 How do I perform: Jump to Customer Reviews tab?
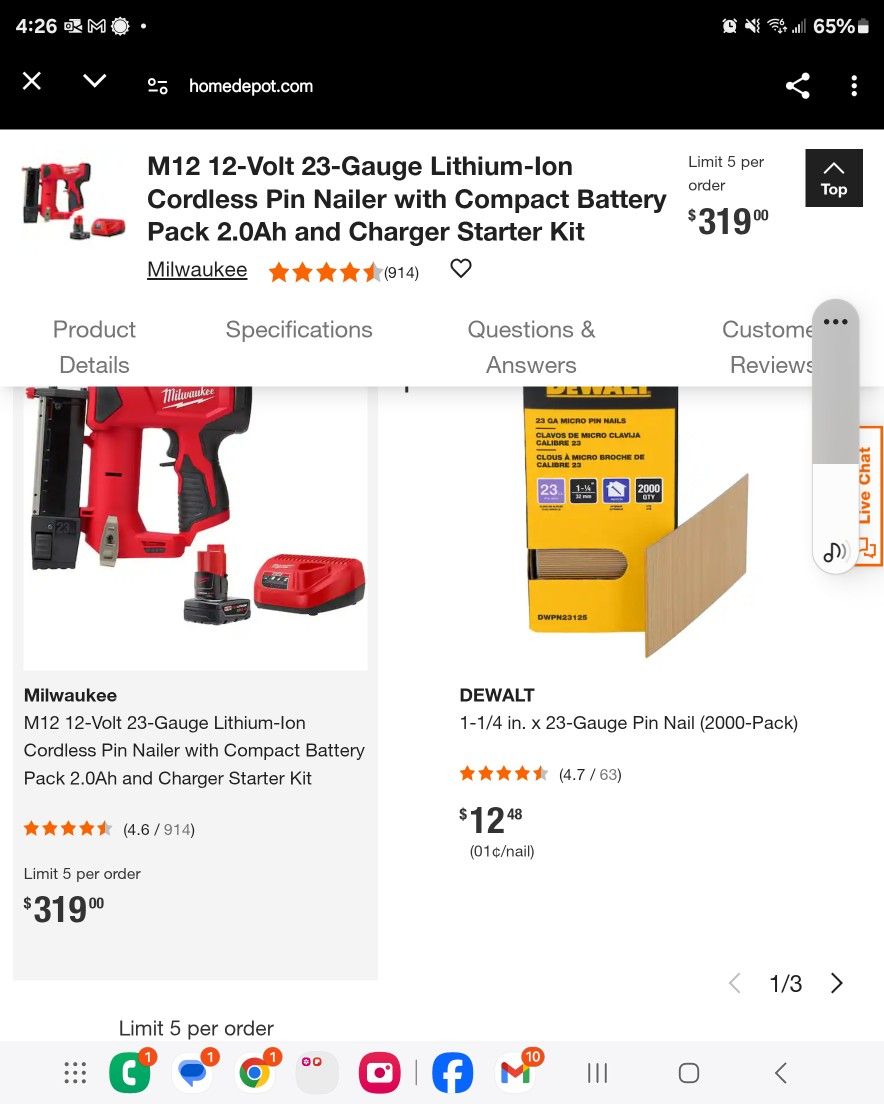768,347
